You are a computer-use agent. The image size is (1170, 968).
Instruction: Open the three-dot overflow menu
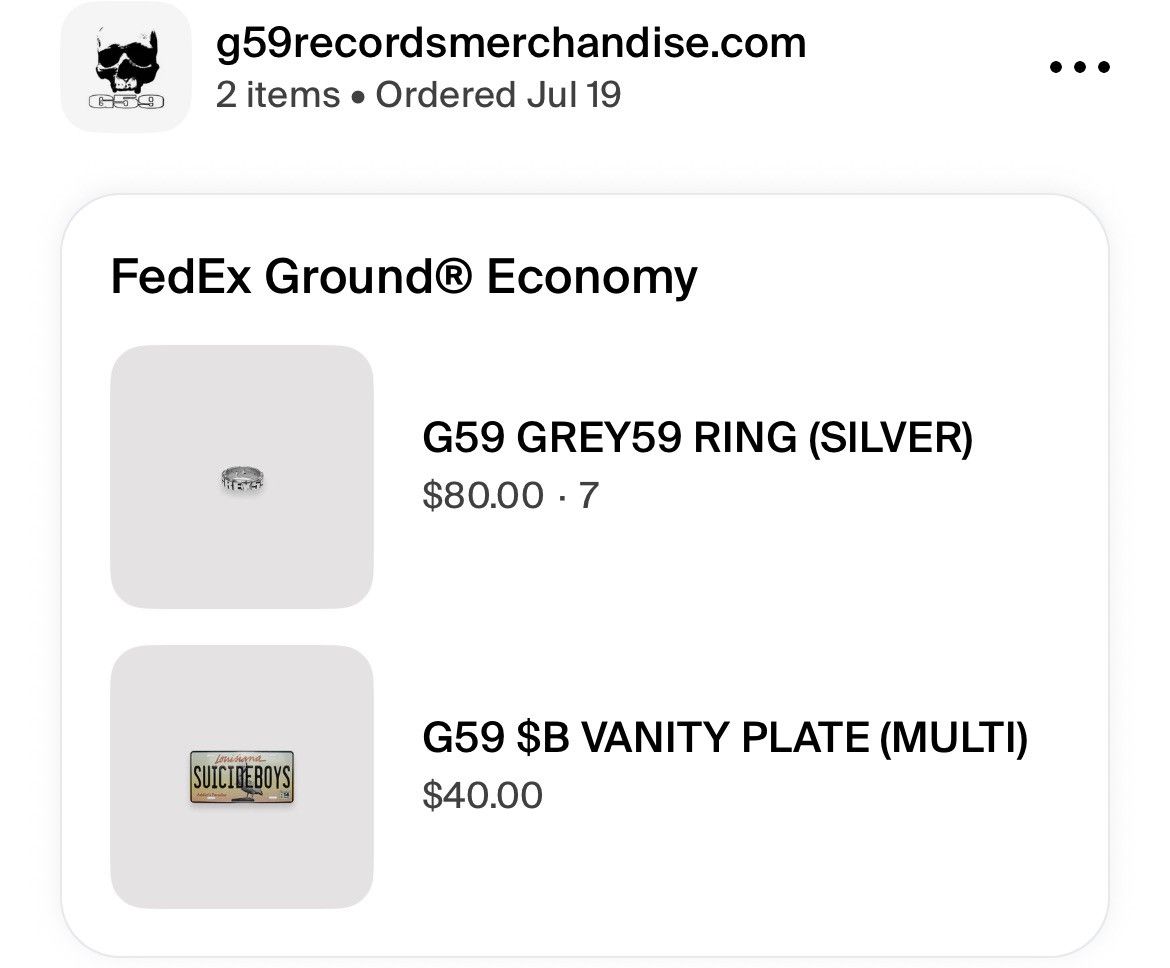tap(1079, 68)
